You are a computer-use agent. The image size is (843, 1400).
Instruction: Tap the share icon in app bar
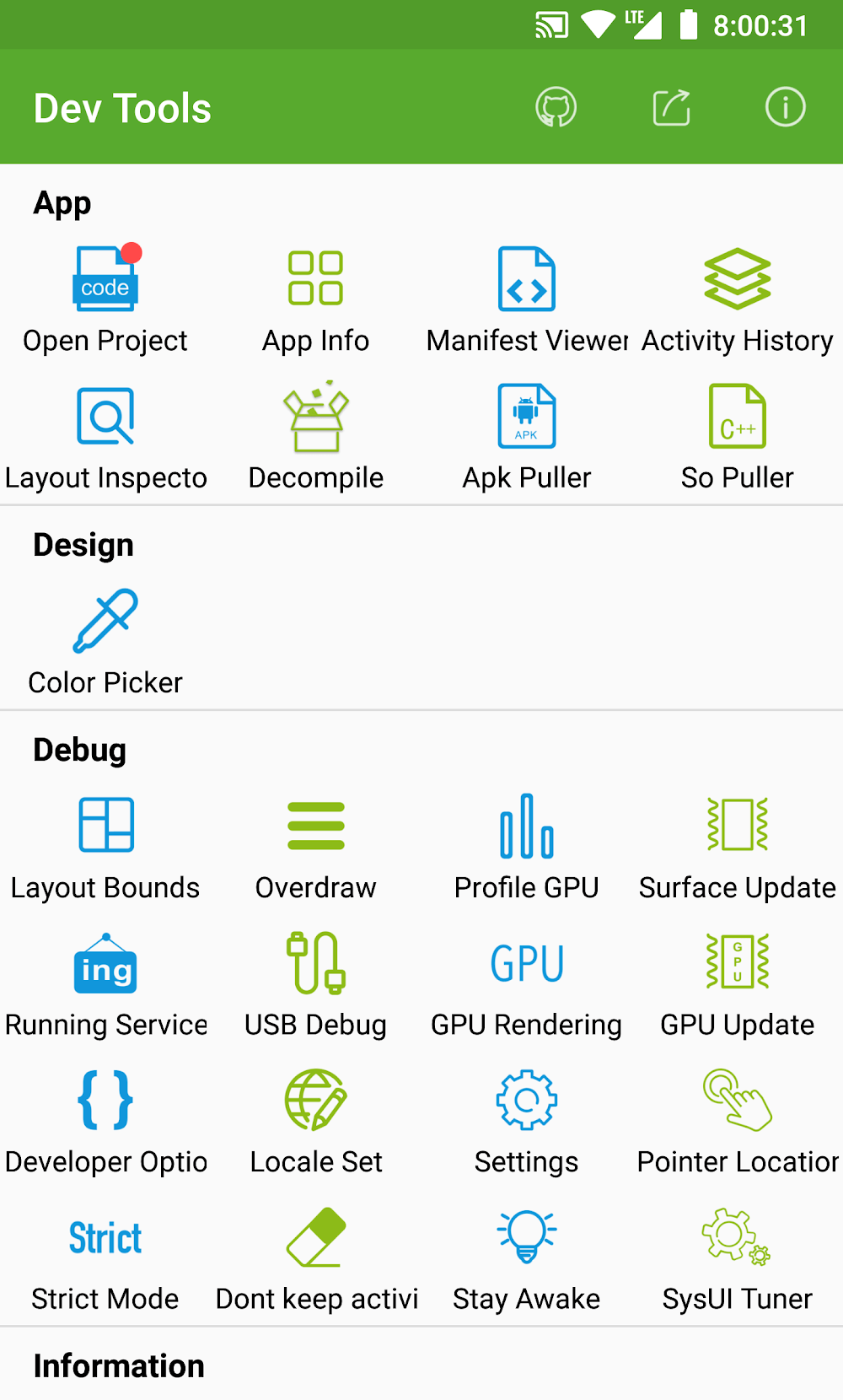(672, 108)
